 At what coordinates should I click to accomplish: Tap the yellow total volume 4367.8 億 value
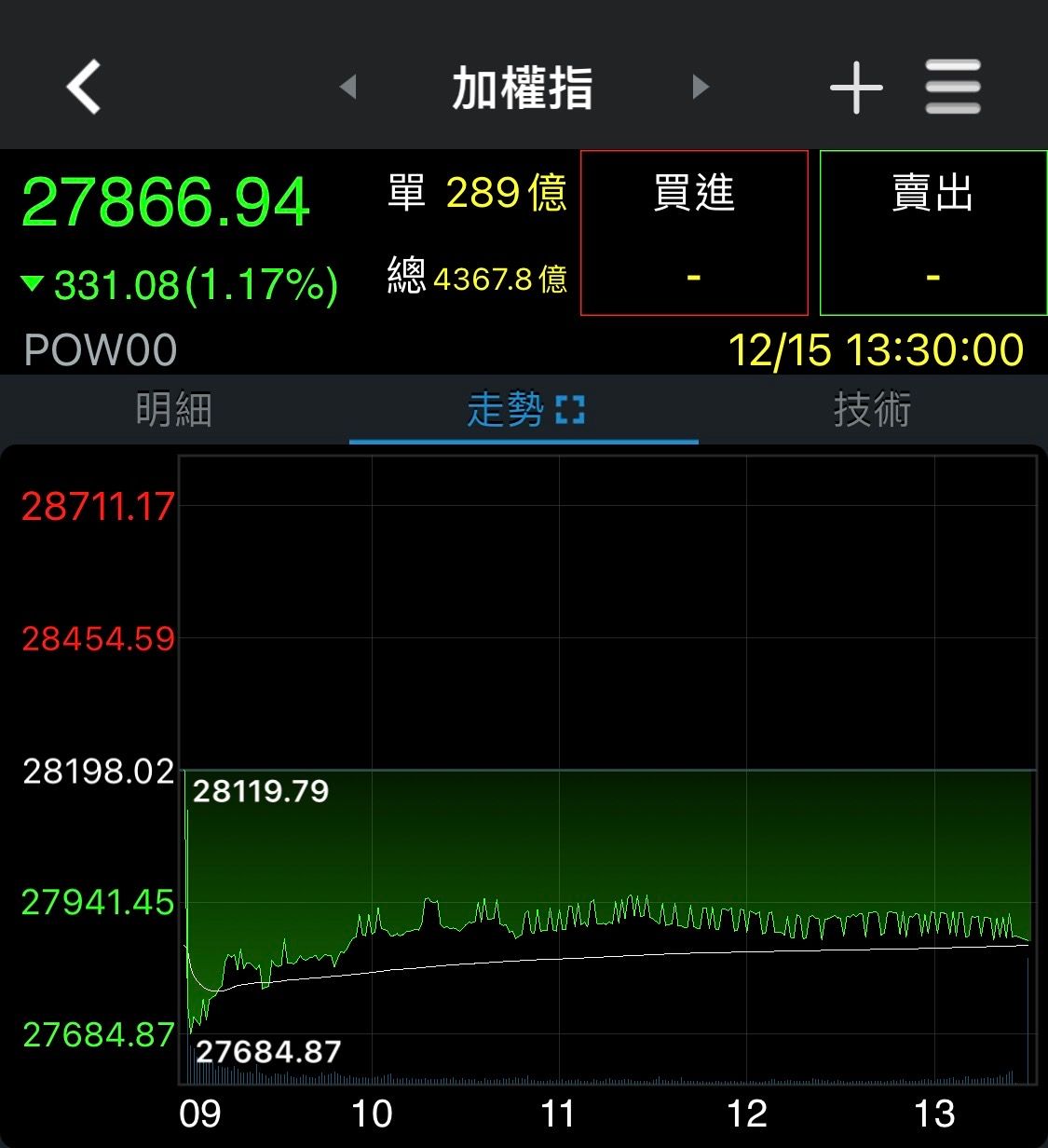click(x=499, y=280)
